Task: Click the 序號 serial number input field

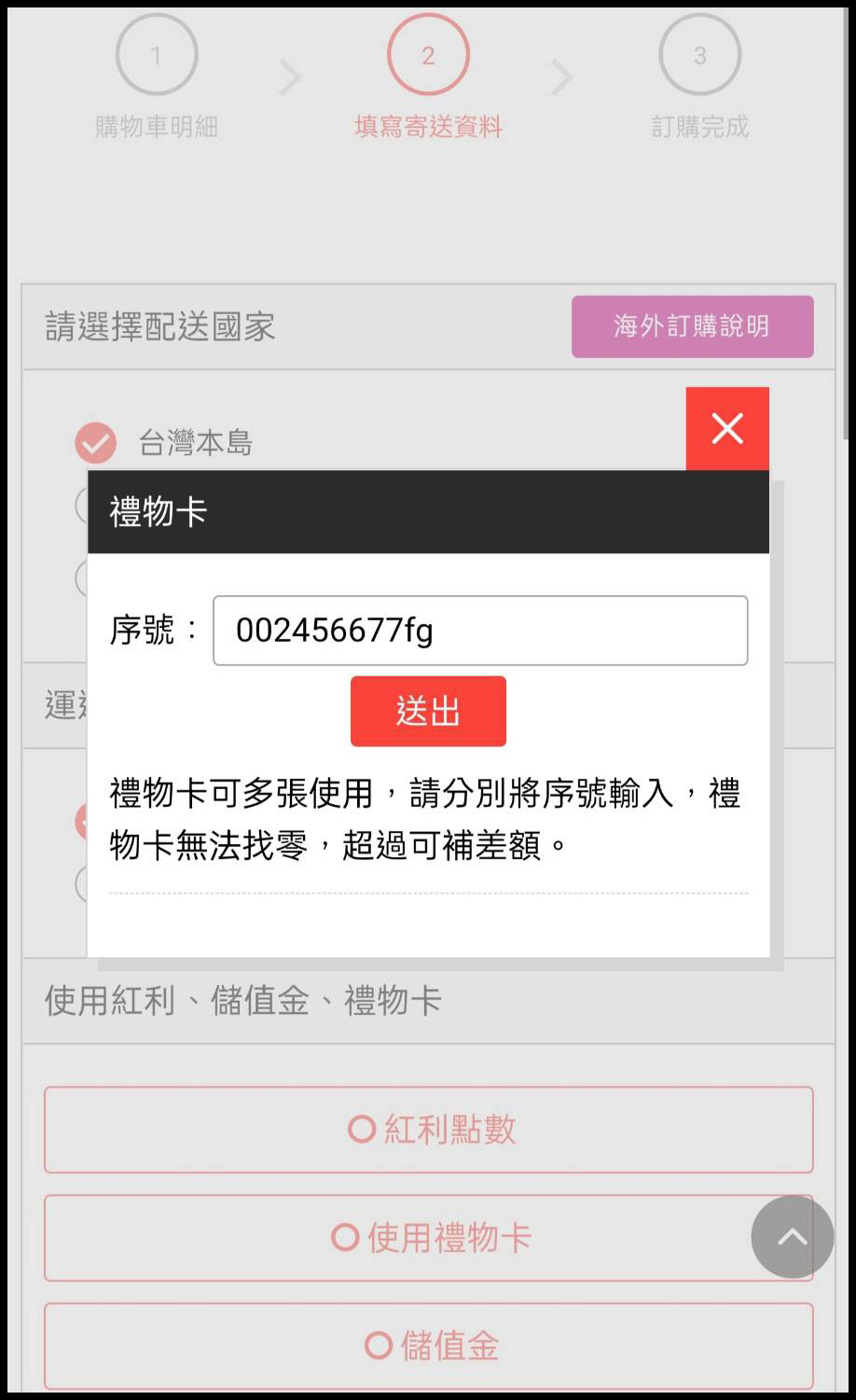Action: pyautogui.click(x=480, y=631)
